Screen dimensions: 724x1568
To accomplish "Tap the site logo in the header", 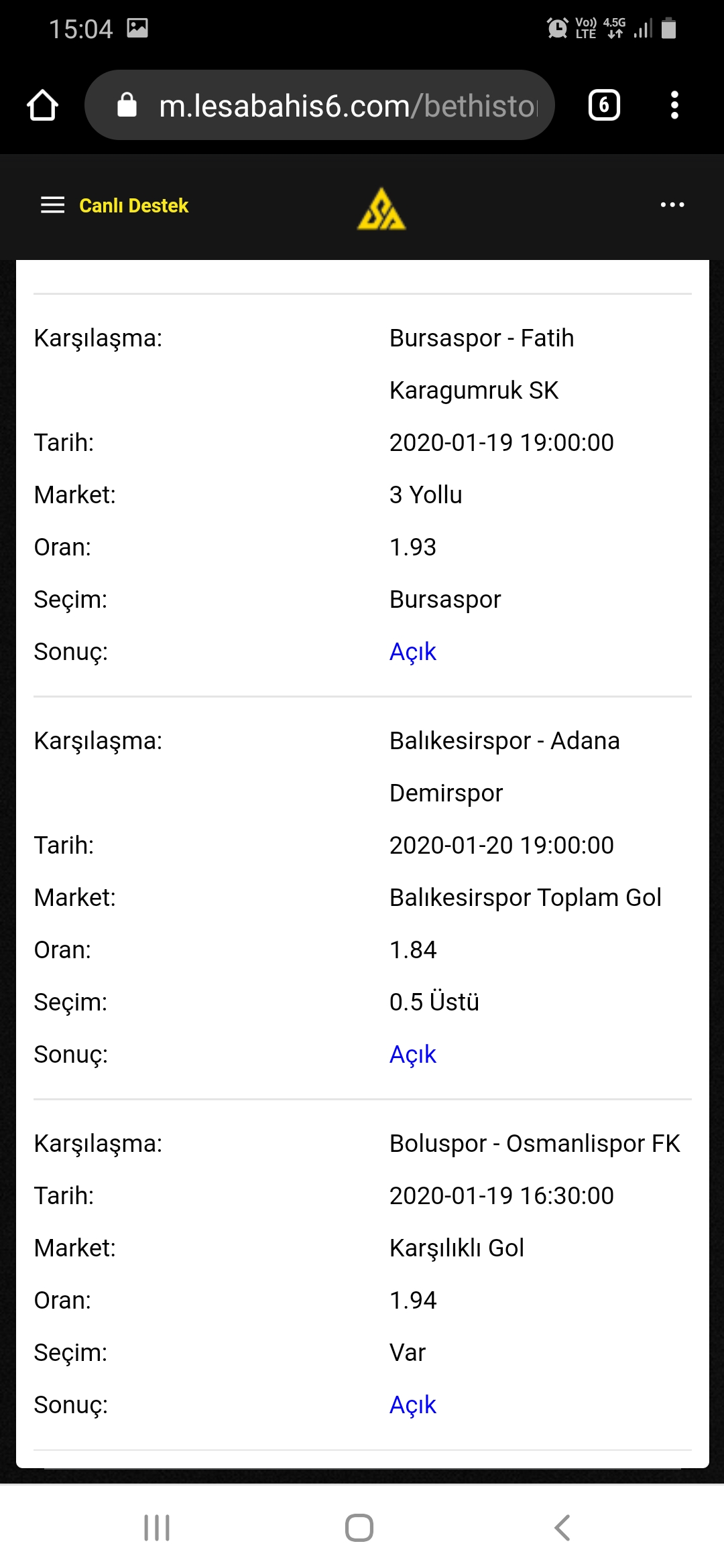I will point(381,208).
